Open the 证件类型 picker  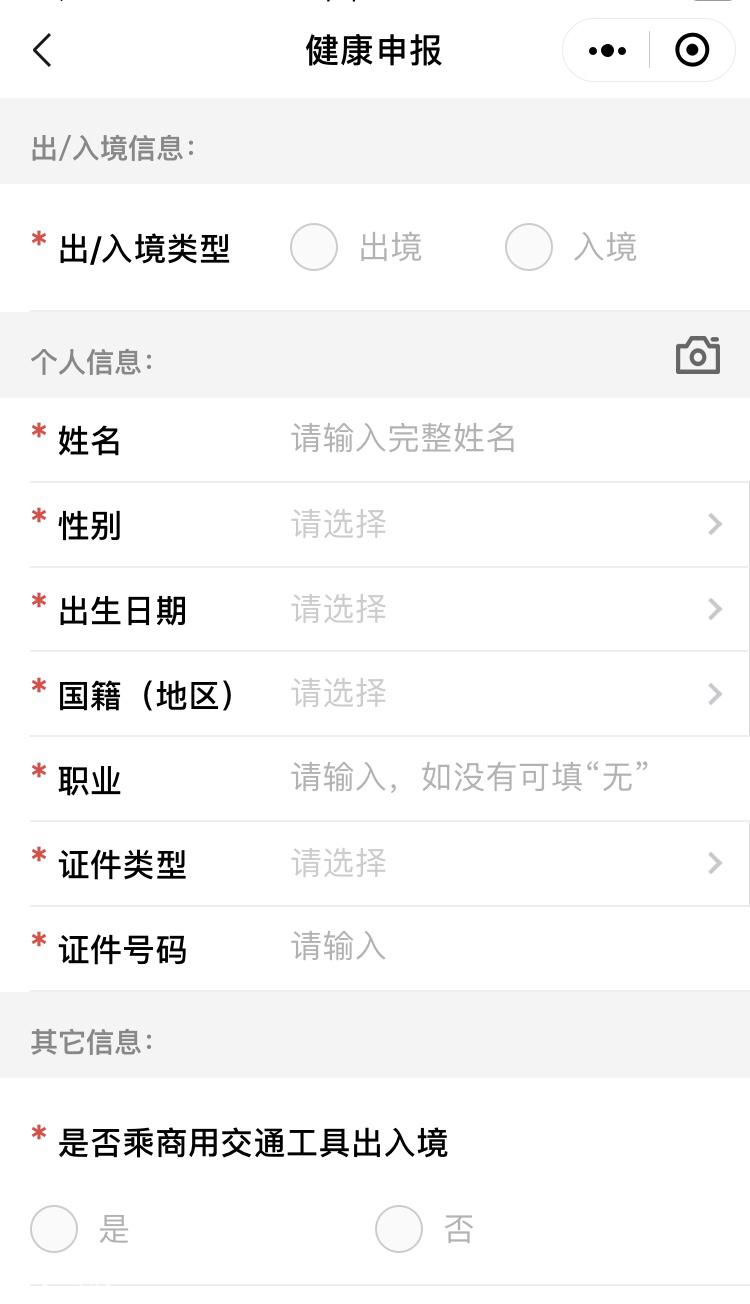[389, 864]
